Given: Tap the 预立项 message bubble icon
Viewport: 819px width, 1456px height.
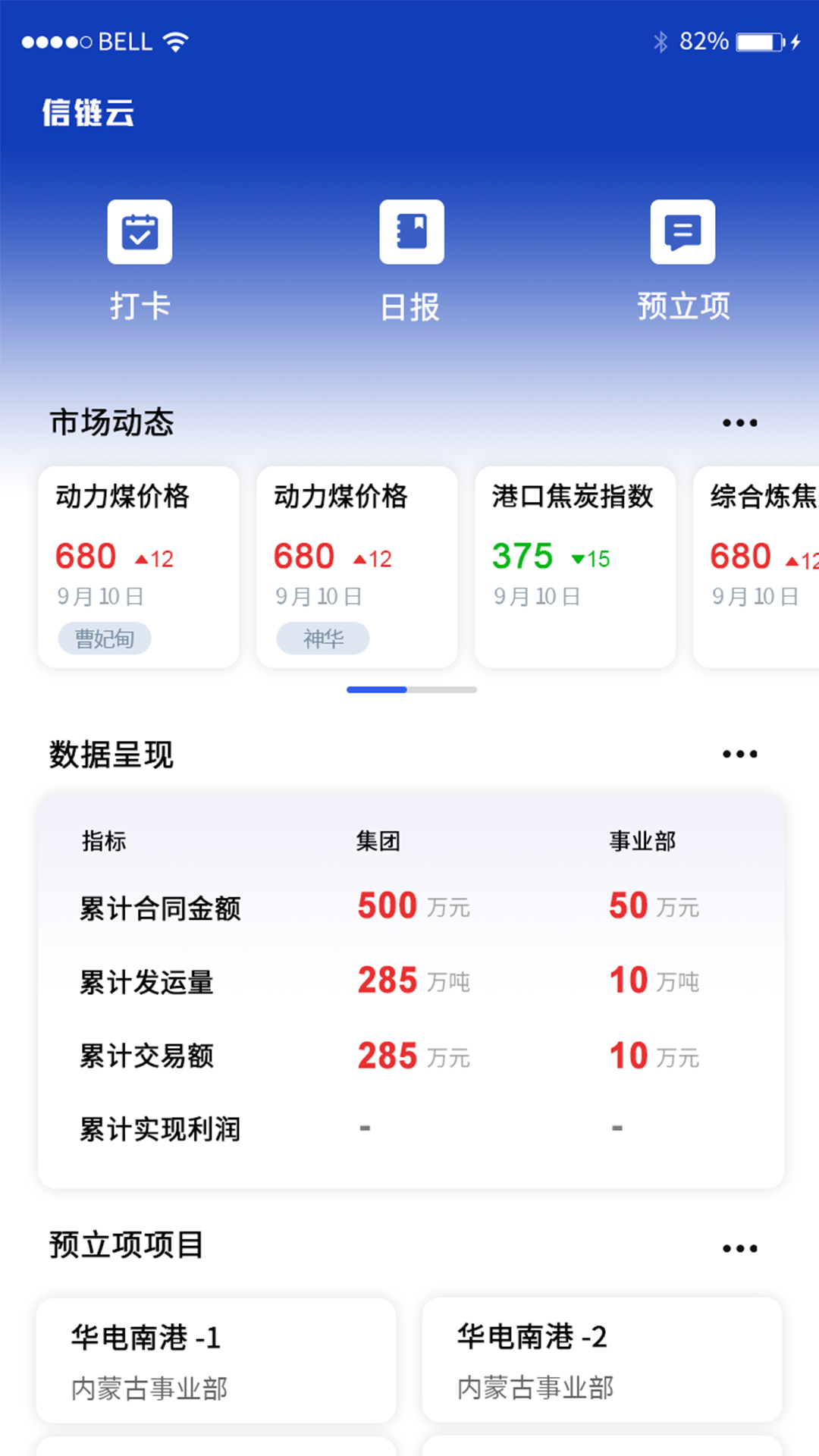Looking at the screenshot, I should pos(682,232).
